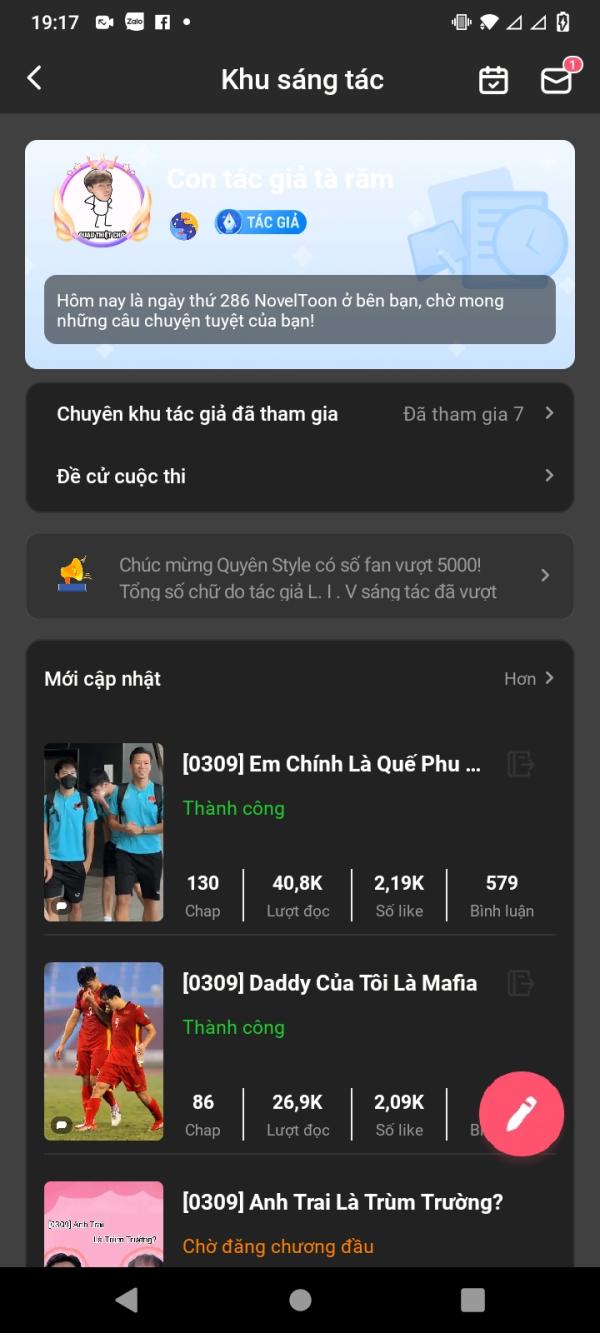Screen dimensions: 600x1333
Task: Open the calendar check-in icon
Action: click(493, 80)
